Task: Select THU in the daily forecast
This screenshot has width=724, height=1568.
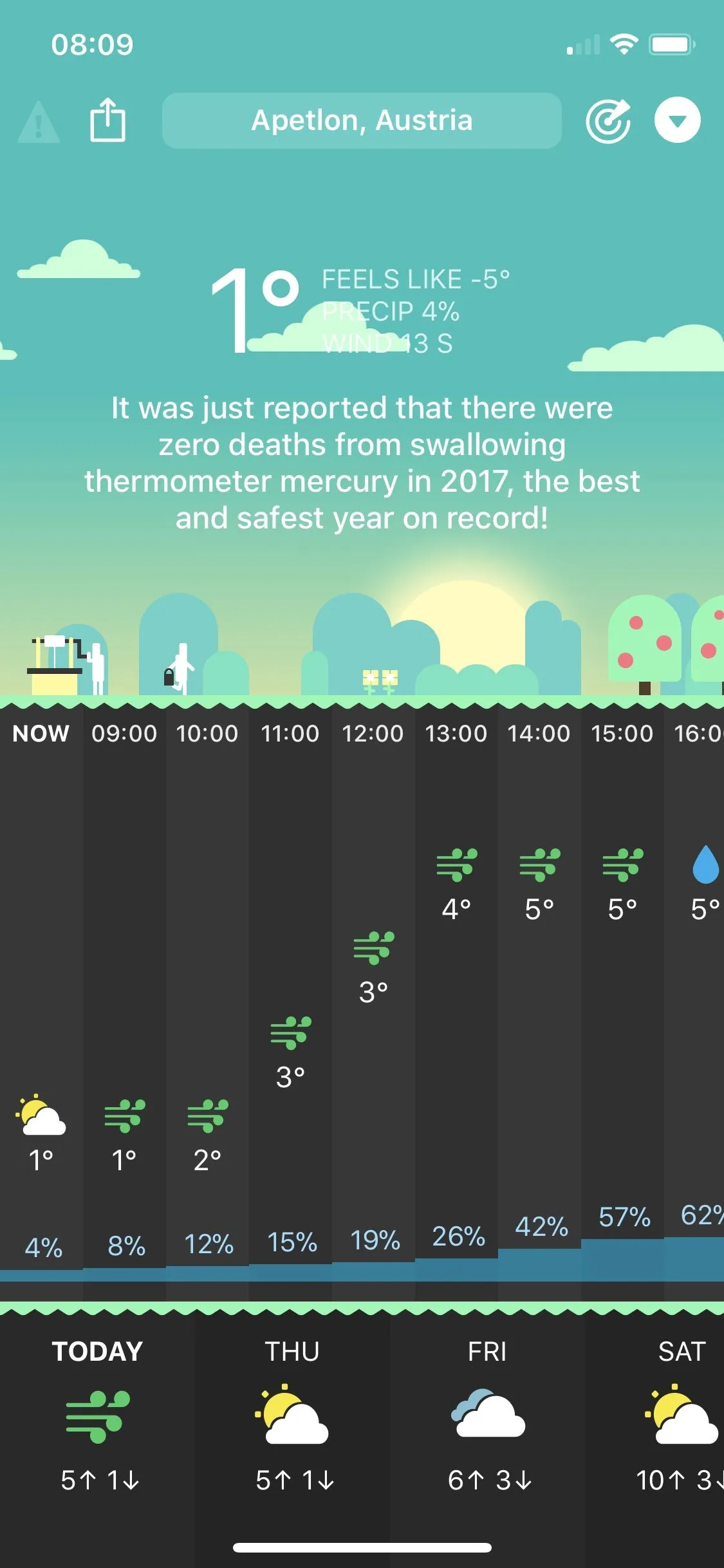Action: (x=292, y=1416)
